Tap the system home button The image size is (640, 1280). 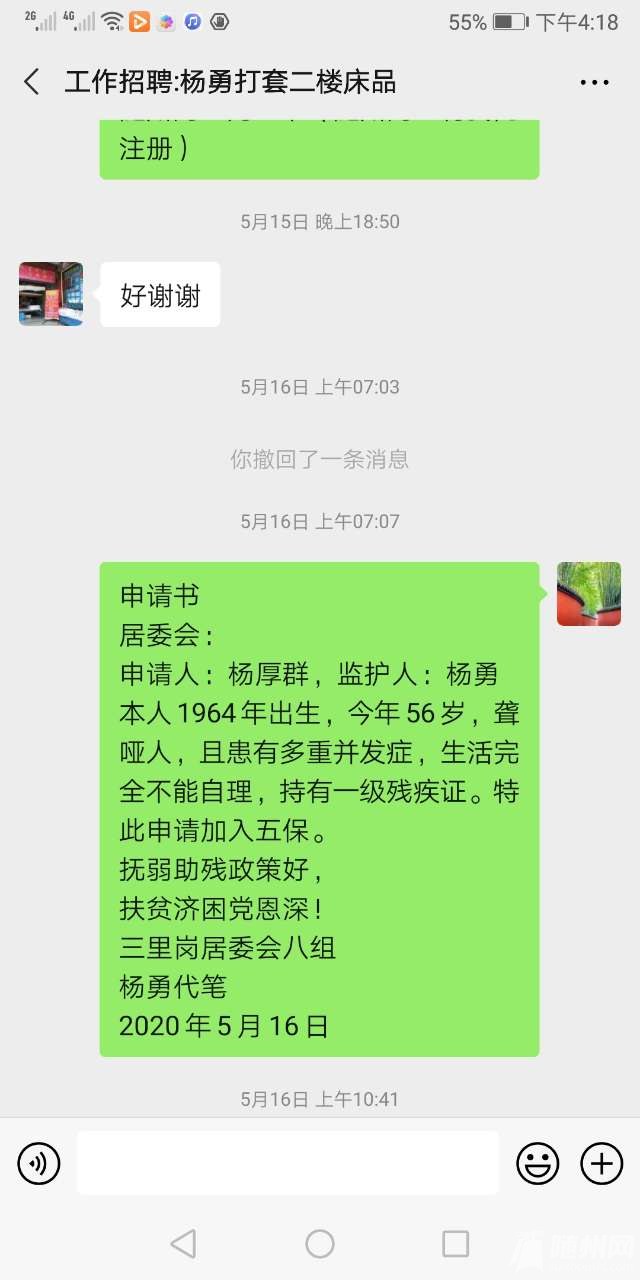click(320, 1243)
